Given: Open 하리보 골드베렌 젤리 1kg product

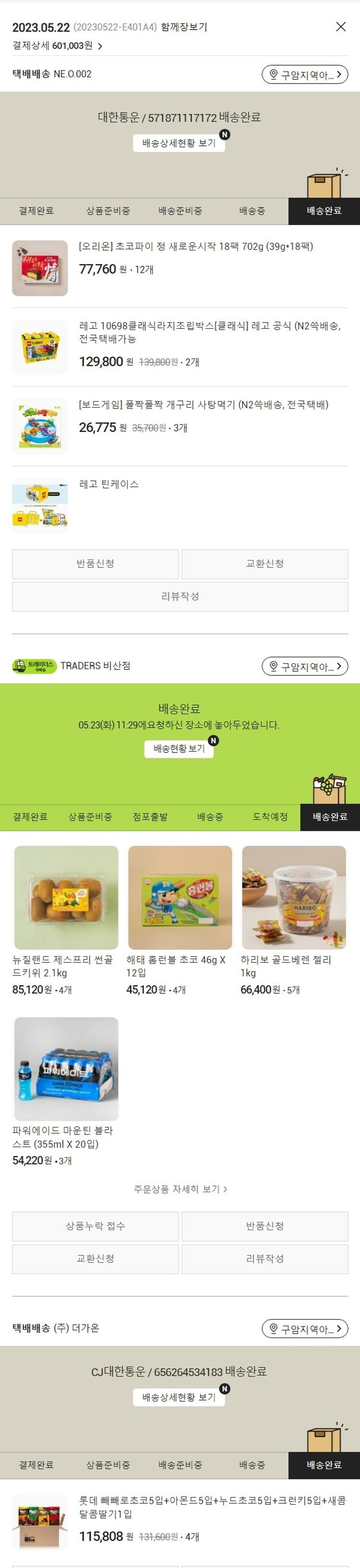Looking at the screenshot, I should coord(294,898).
